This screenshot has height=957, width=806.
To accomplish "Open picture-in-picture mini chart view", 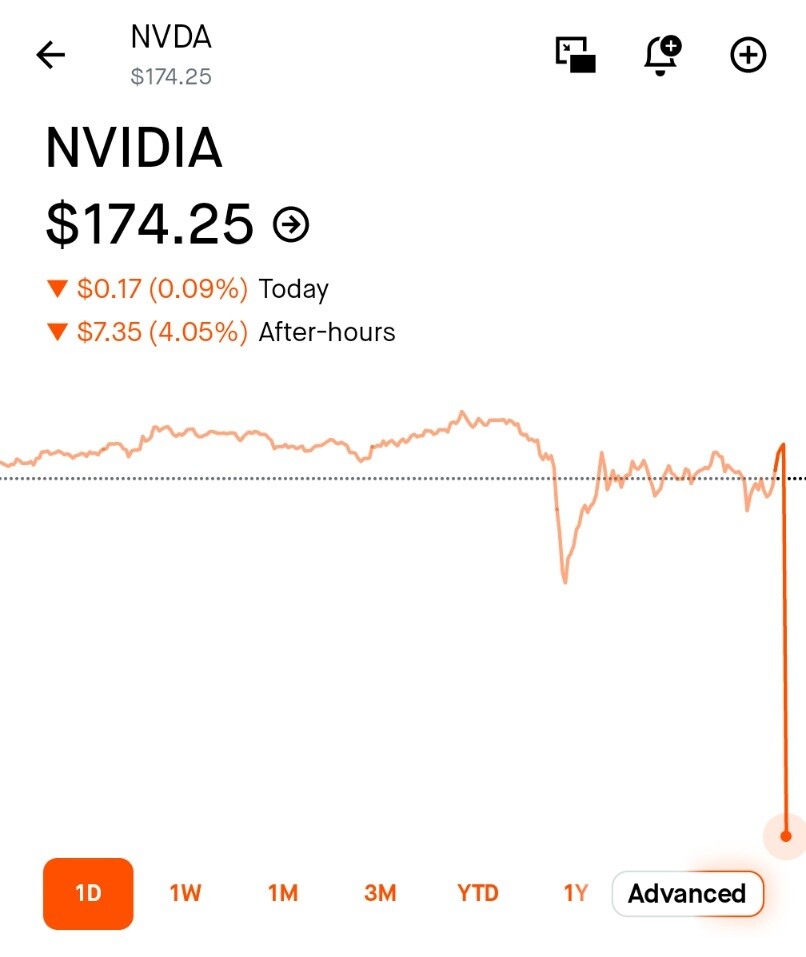I will pyautogui.click(x=575, y=55).
